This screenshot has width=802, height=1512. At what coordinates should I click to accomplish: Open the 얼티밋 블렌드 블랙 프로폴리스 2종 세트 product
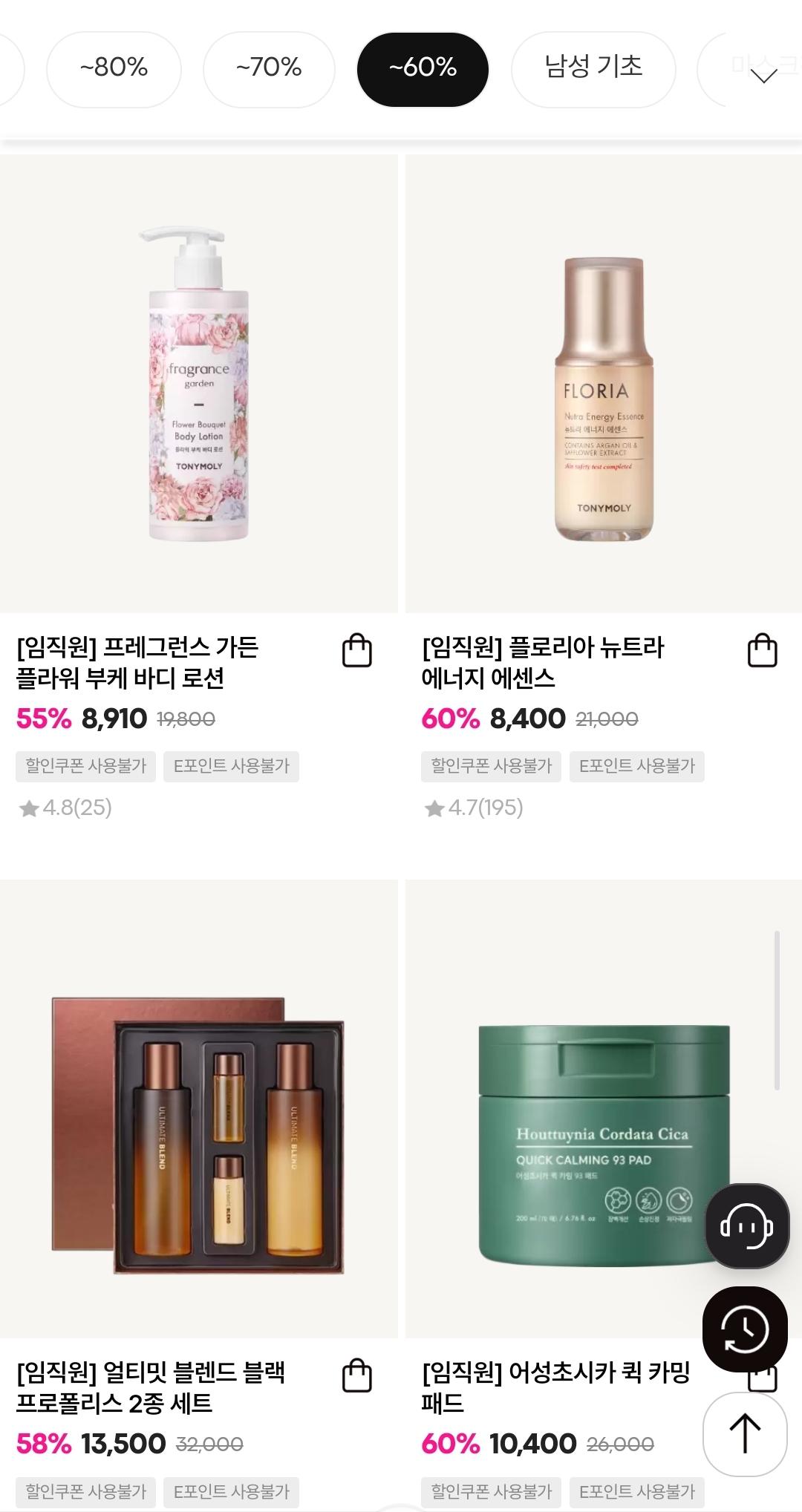(x=198, y=1109)
